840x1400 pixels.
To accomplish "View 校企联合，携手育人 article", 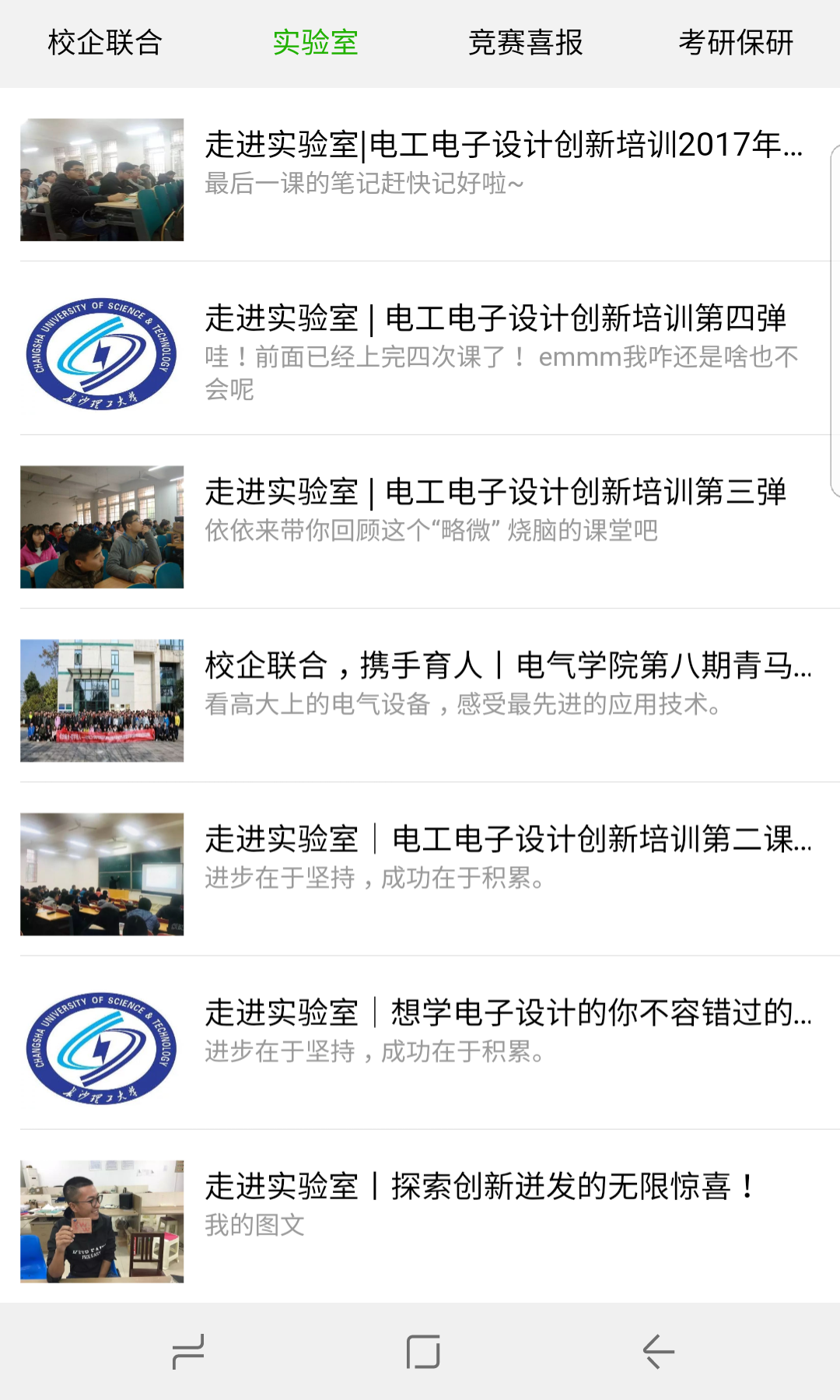I will 507,666.
